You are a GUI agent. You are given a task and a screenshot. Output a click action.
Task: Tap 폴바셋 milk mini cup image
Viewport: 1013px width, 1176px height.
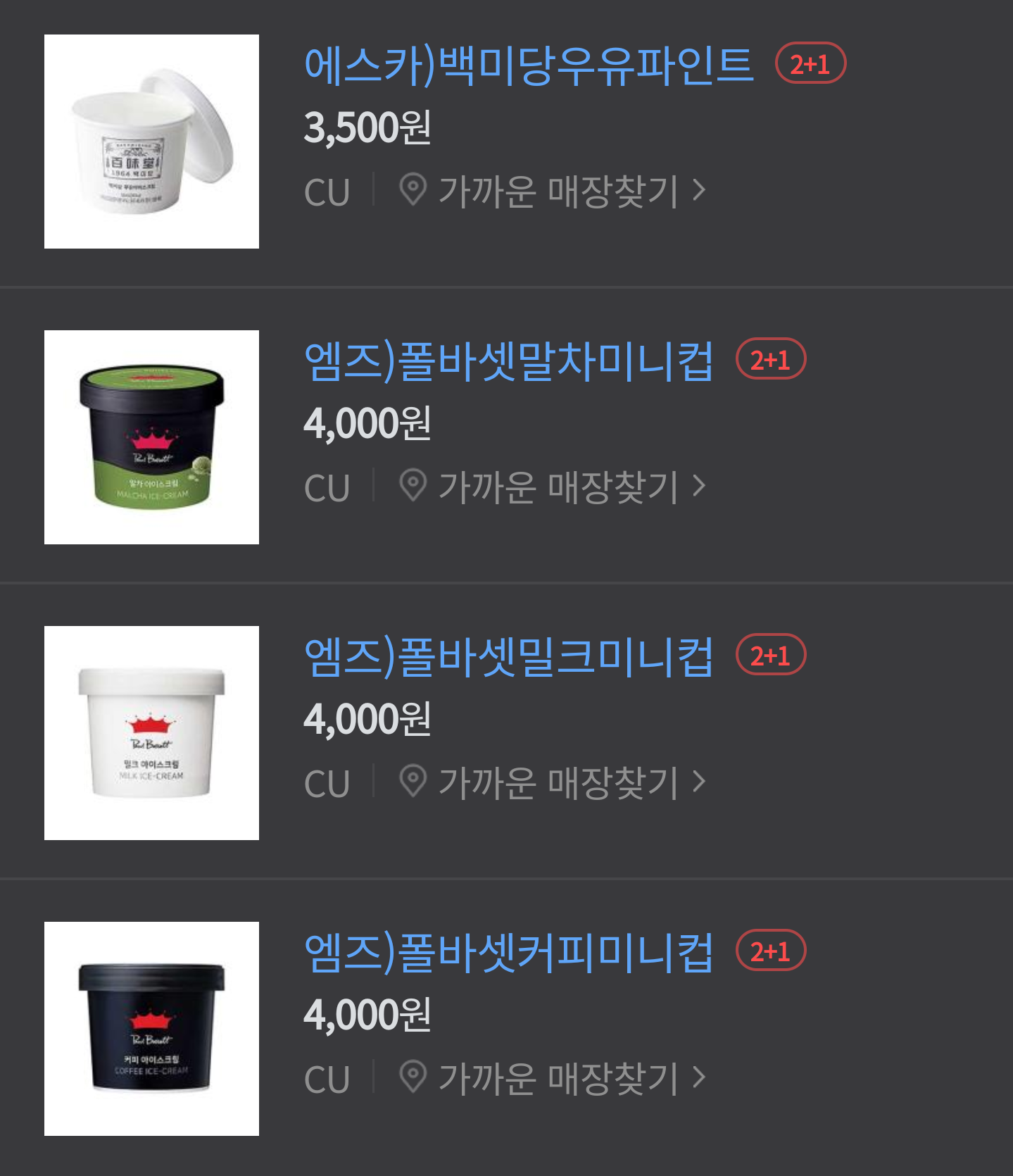point(151,733)
